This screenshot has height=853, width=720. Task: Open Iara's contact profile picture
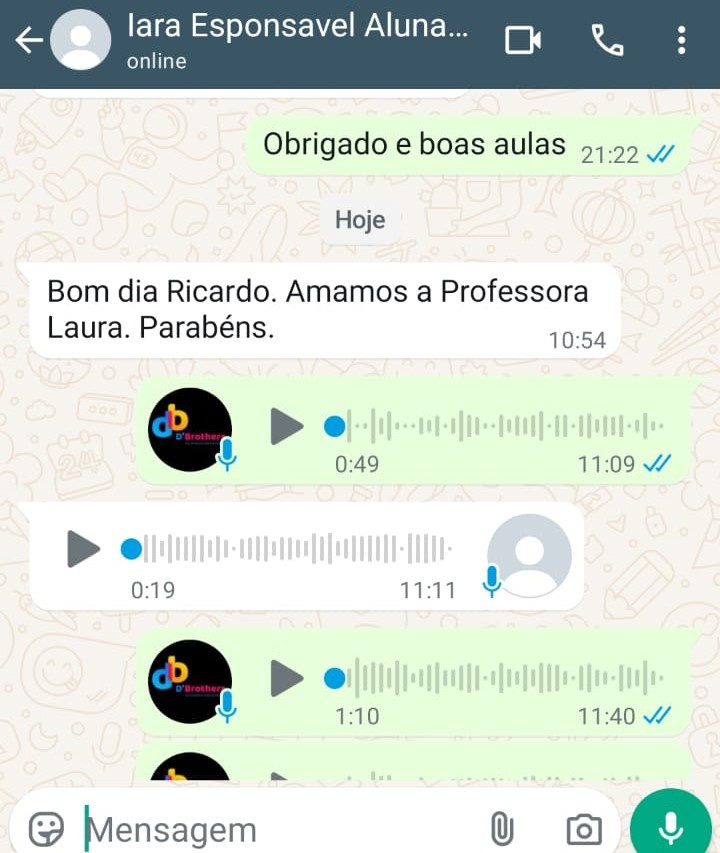point(80,41)
